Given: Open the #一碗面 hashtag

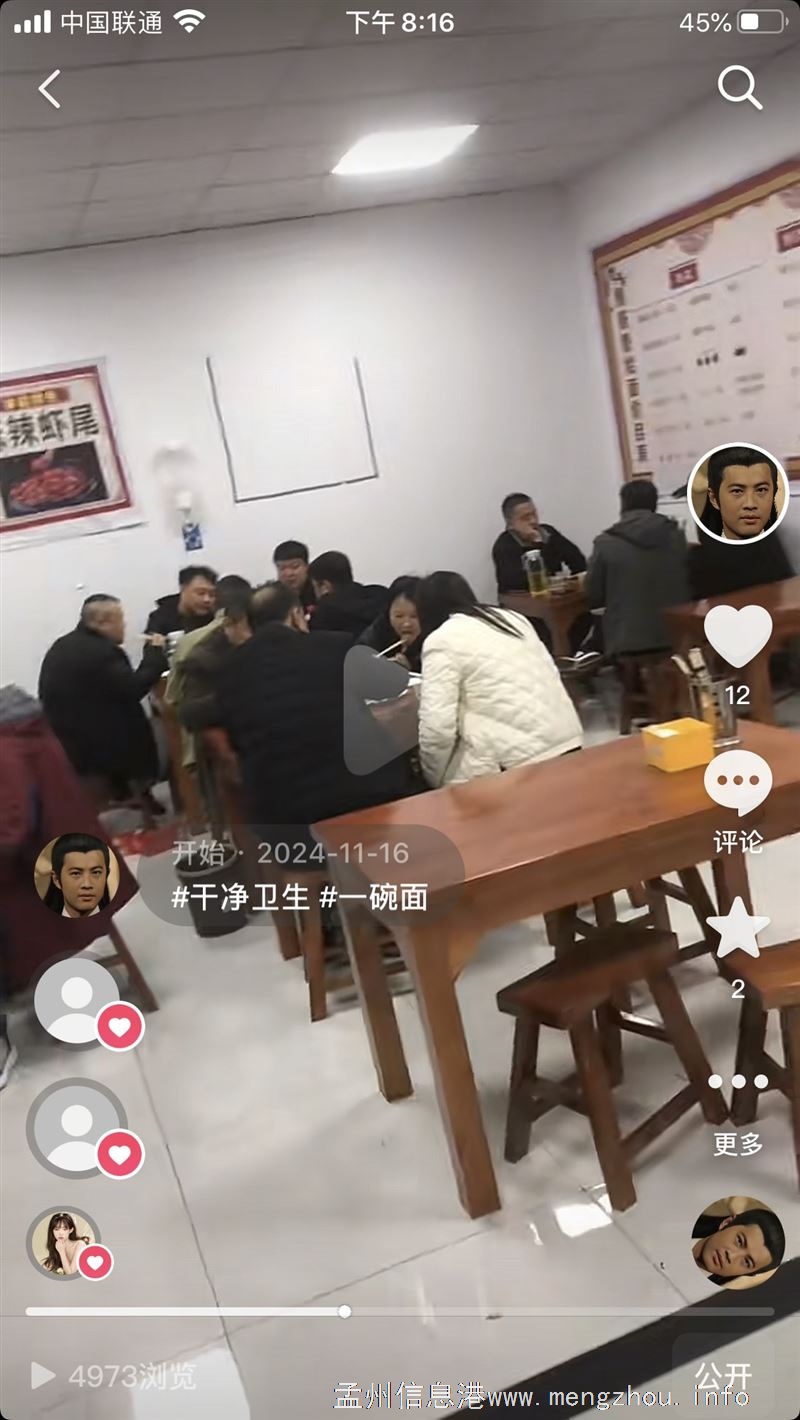Looking at the screenshot, I should 377,898.
